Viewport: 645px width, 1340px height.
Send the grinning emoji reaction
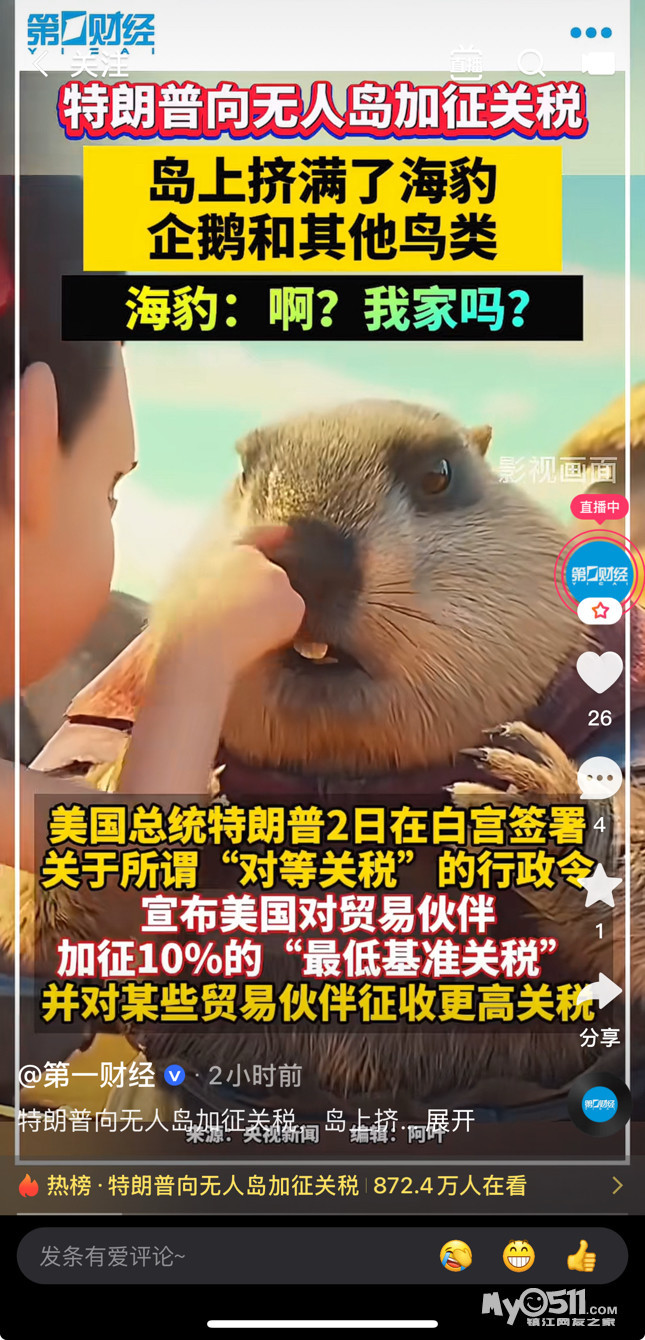pyautogui.click(x=519, y=1256)
